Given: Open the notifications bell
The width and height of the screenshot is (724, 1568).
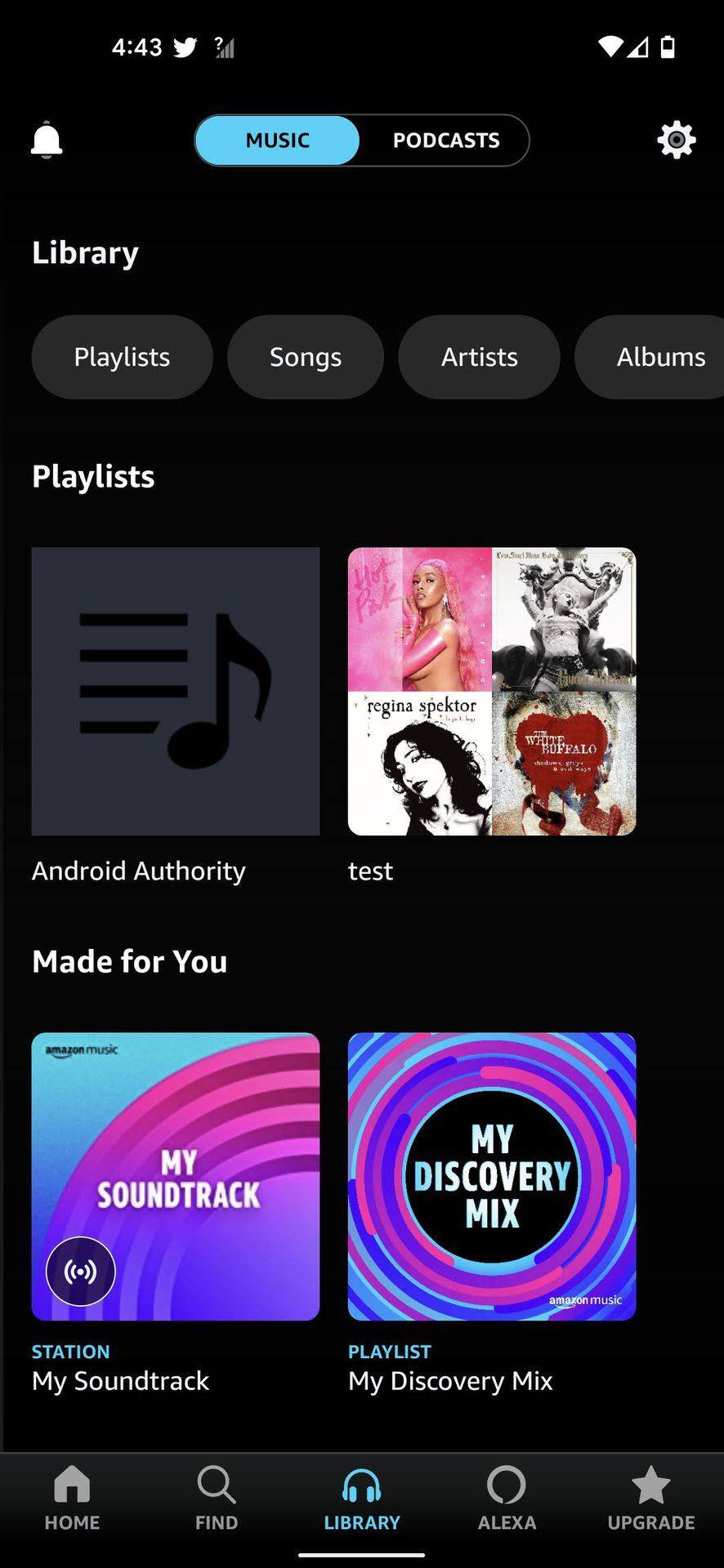Looking at the screenshot, I should [47, 140].
